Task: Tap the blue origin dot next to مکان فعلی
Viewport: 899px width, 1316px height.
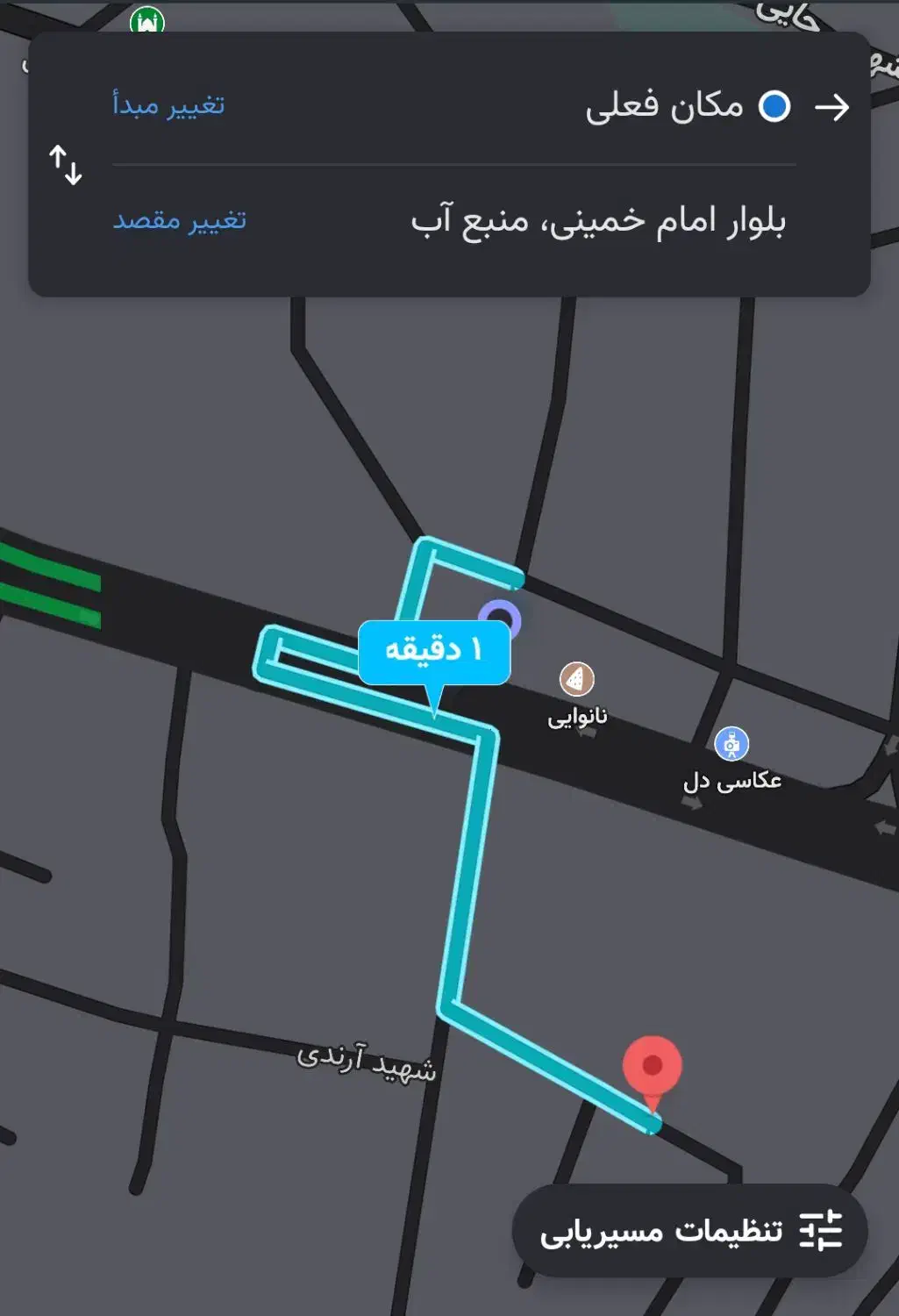Action: pyautogui.click(x=773, y=107)
